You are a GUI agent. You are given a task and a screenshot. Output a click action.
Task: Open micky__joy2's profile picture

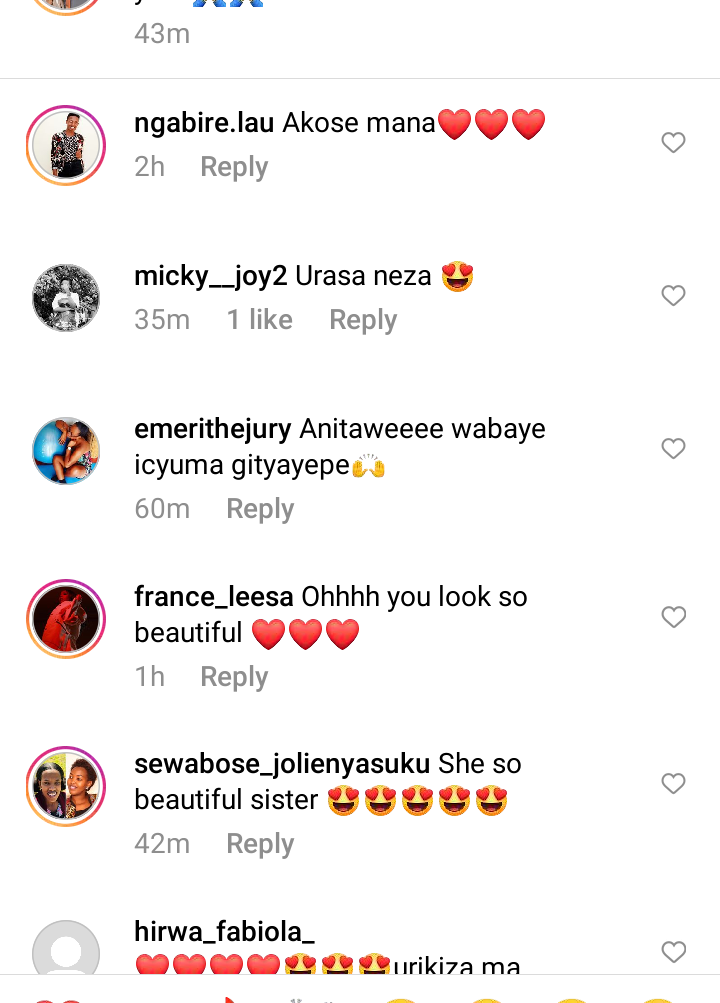point(66,298)
